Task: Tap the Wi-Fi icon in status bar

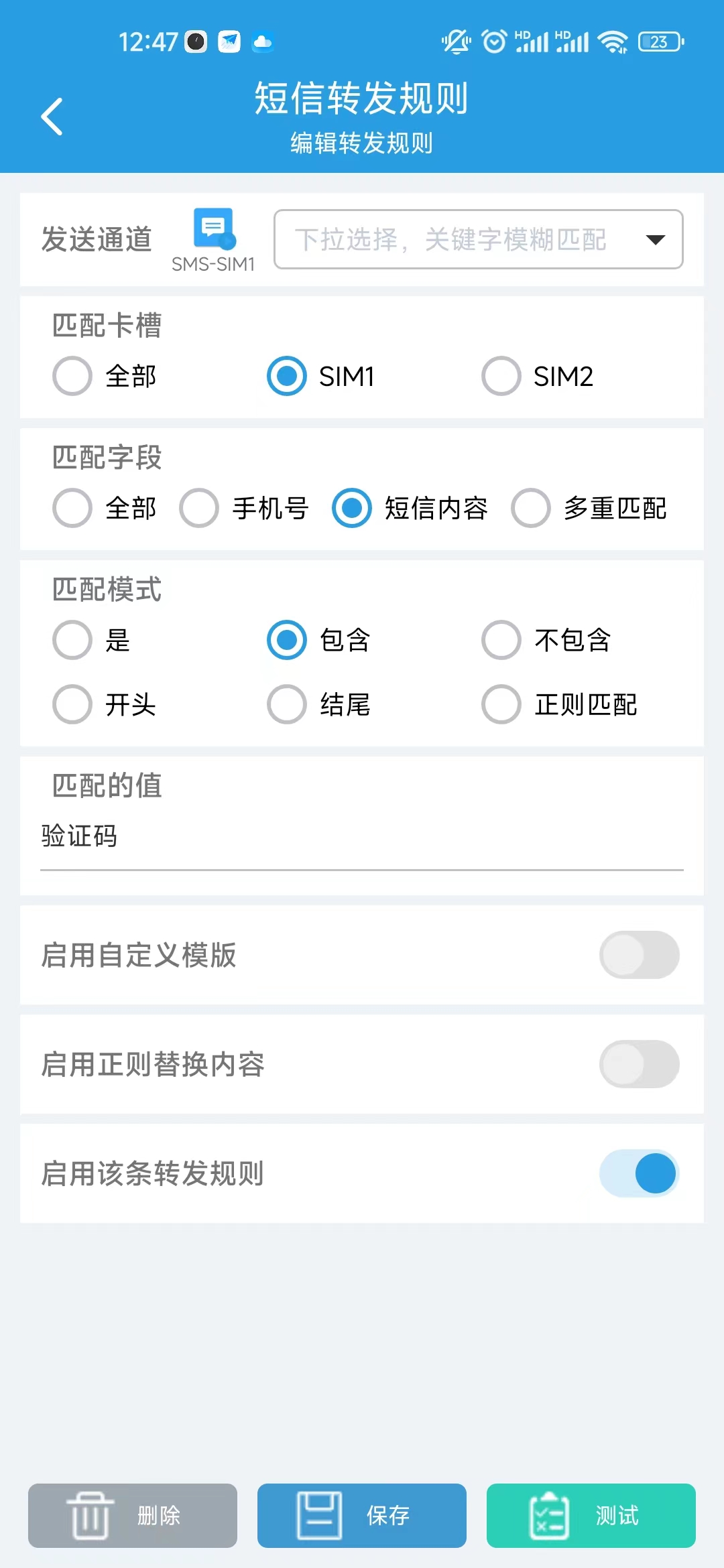Action: point(613,42)
